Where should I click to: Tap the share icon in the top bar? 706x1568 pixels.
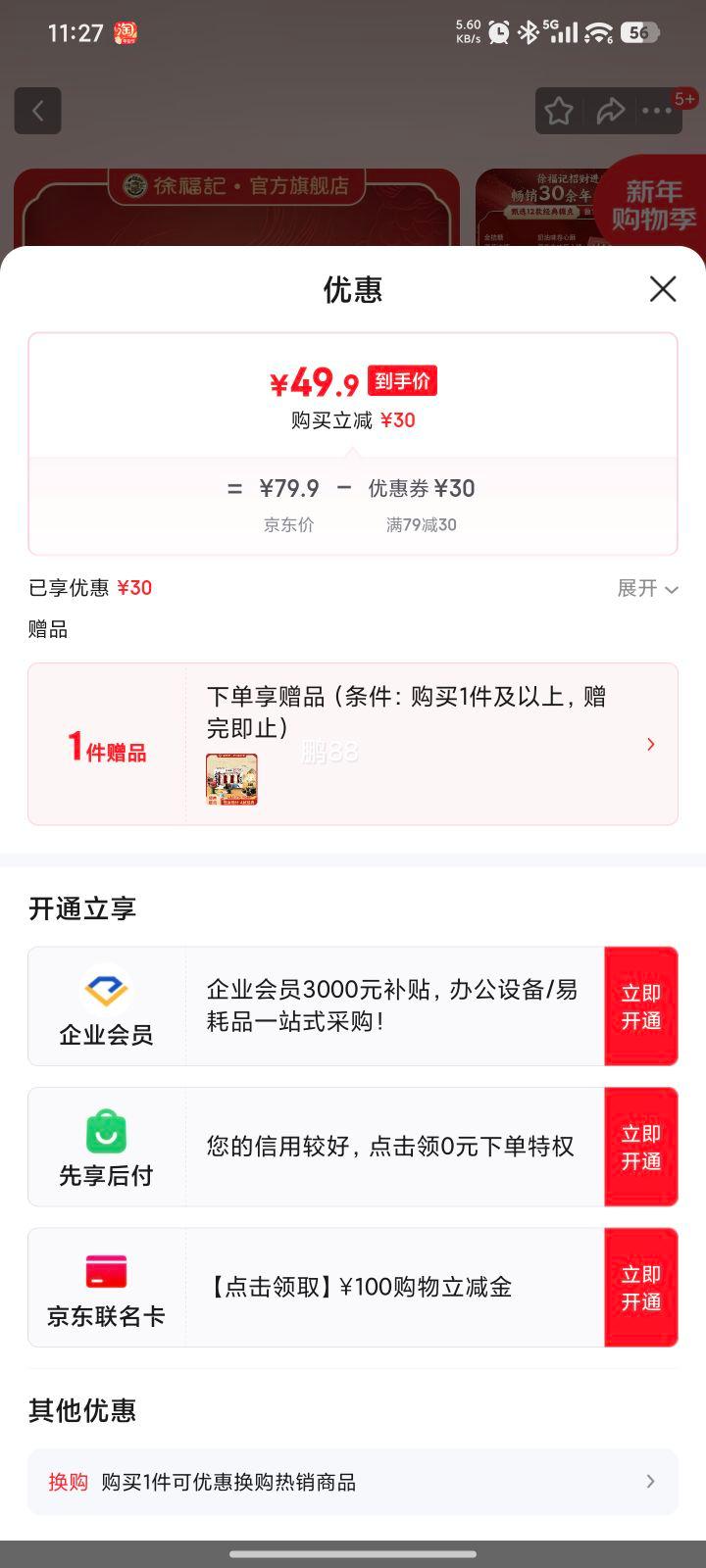pyautogui.click(x=610, y=111)
